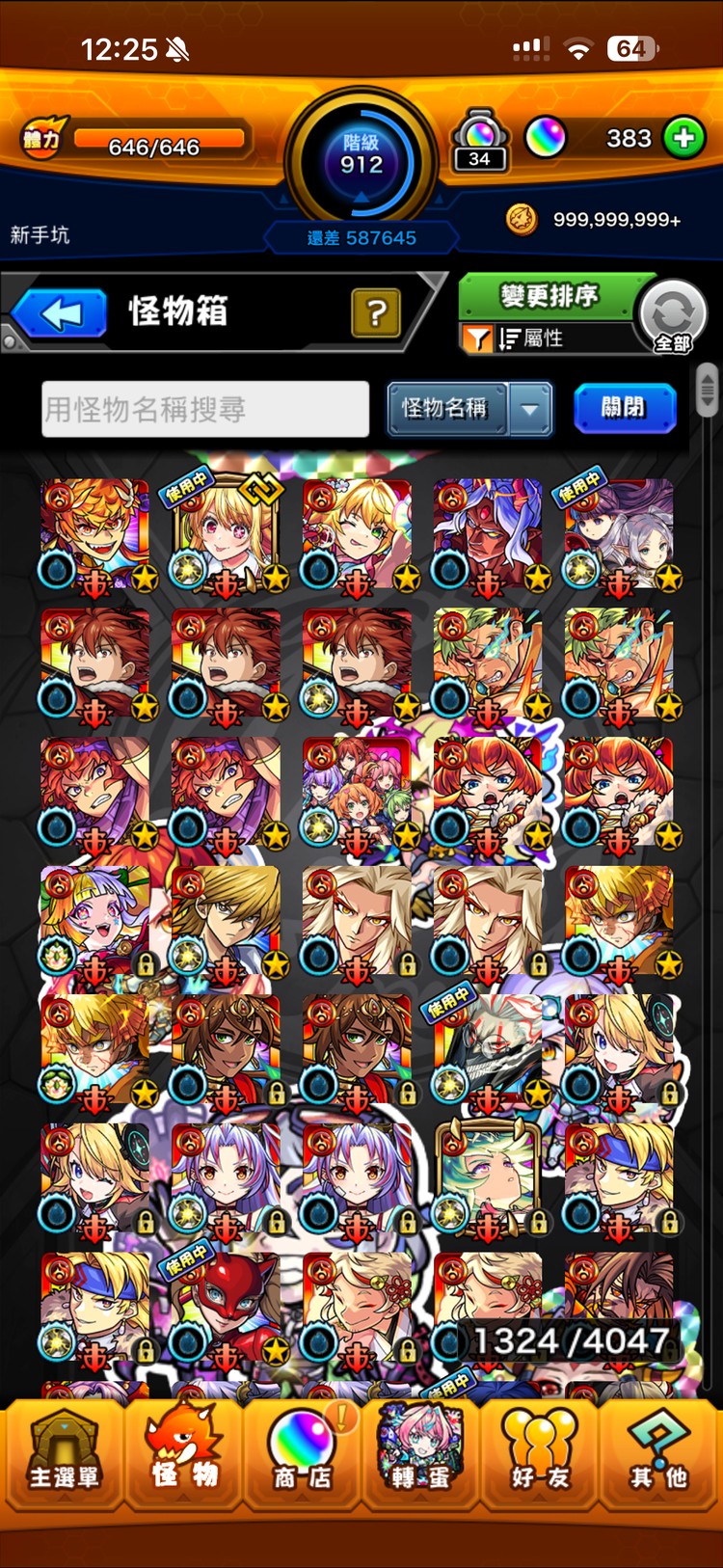Screen dimensions: 723x1568
Task: Select the gold-framed green-haired monster tile
Action: 487,1176
